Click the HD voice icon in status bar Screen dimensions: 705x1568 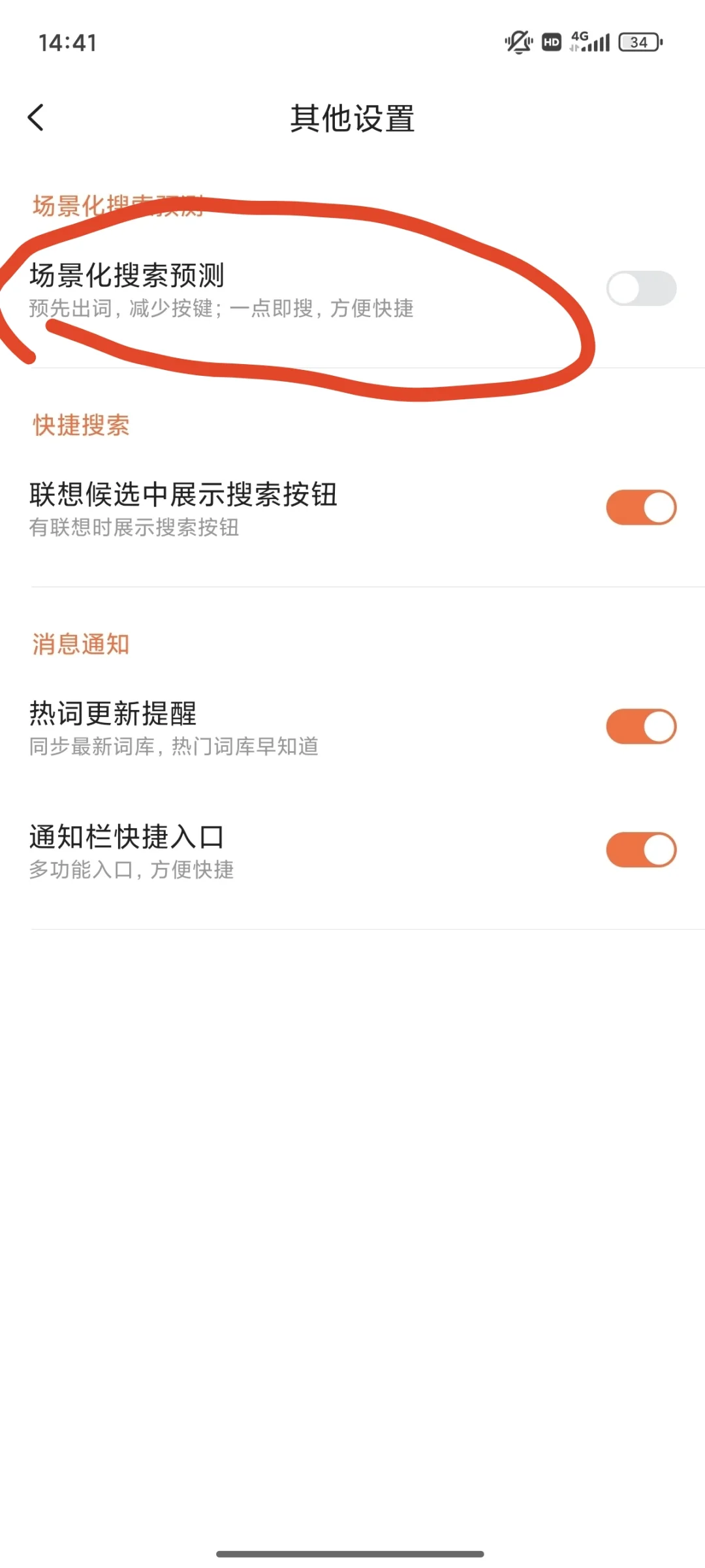coord(550,42)
